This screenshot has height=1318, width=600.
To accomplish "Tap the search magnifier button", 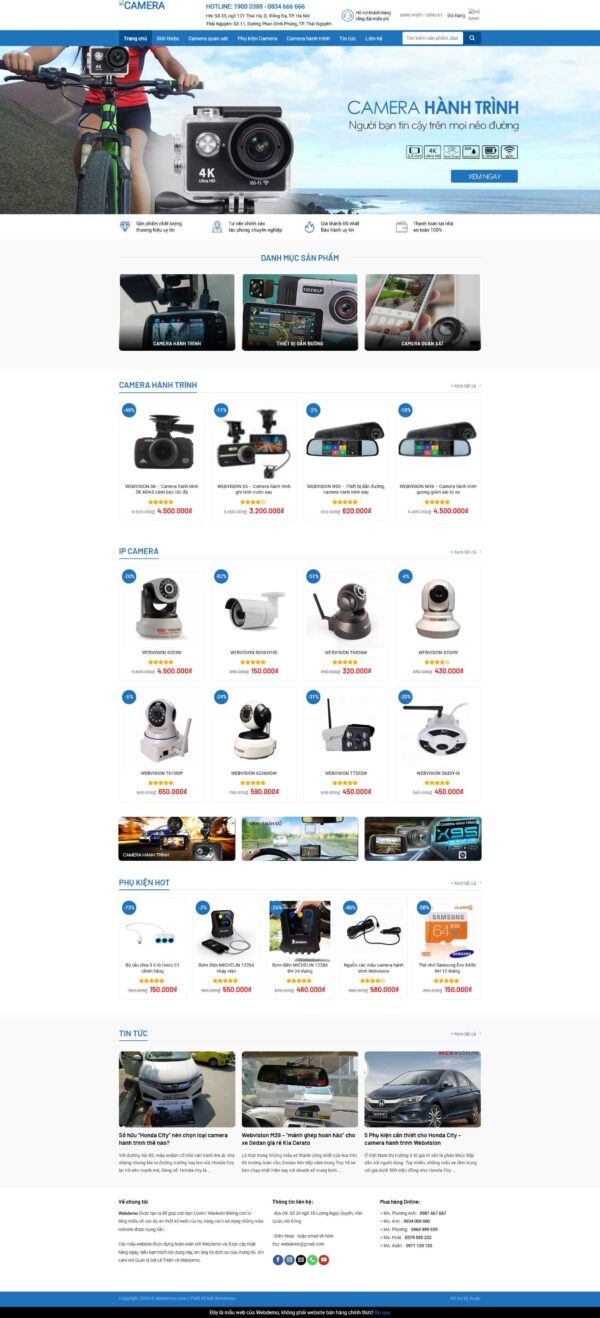I will [x=473, y=38].
